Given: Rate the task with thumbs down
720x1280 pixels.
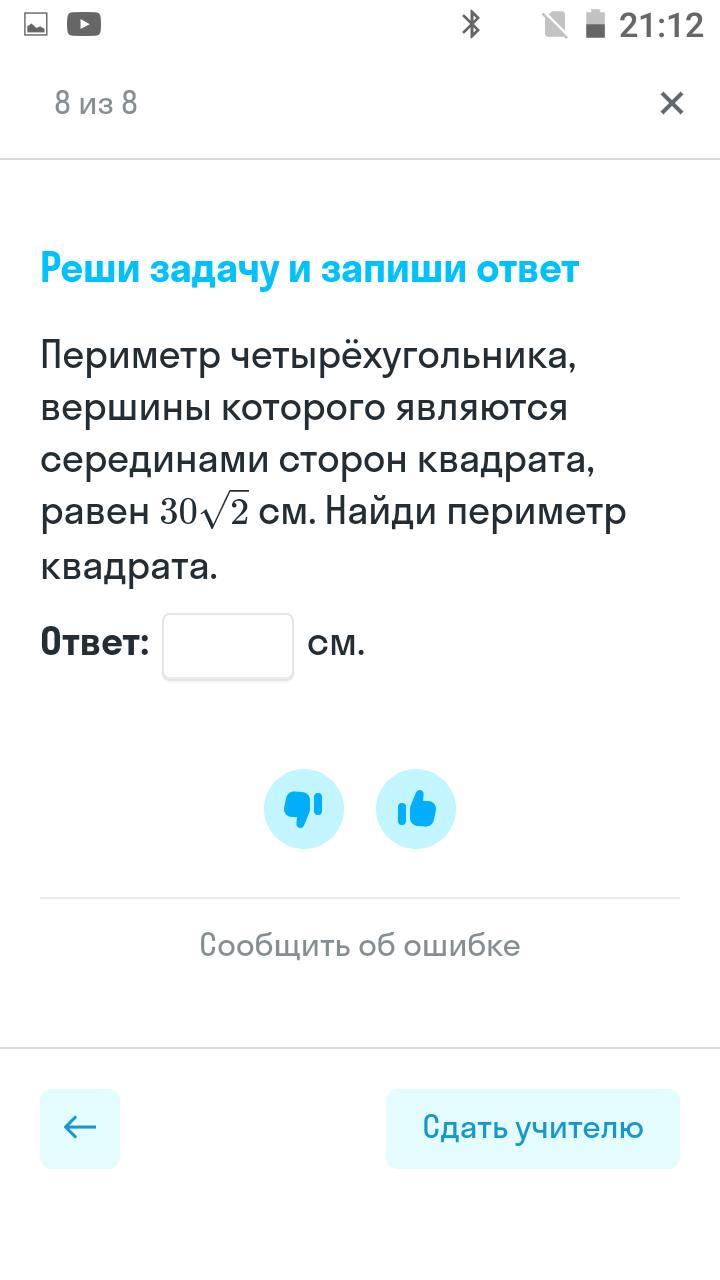Looking at the screenshot, I should pyautogui.click(x=304, y=809).
